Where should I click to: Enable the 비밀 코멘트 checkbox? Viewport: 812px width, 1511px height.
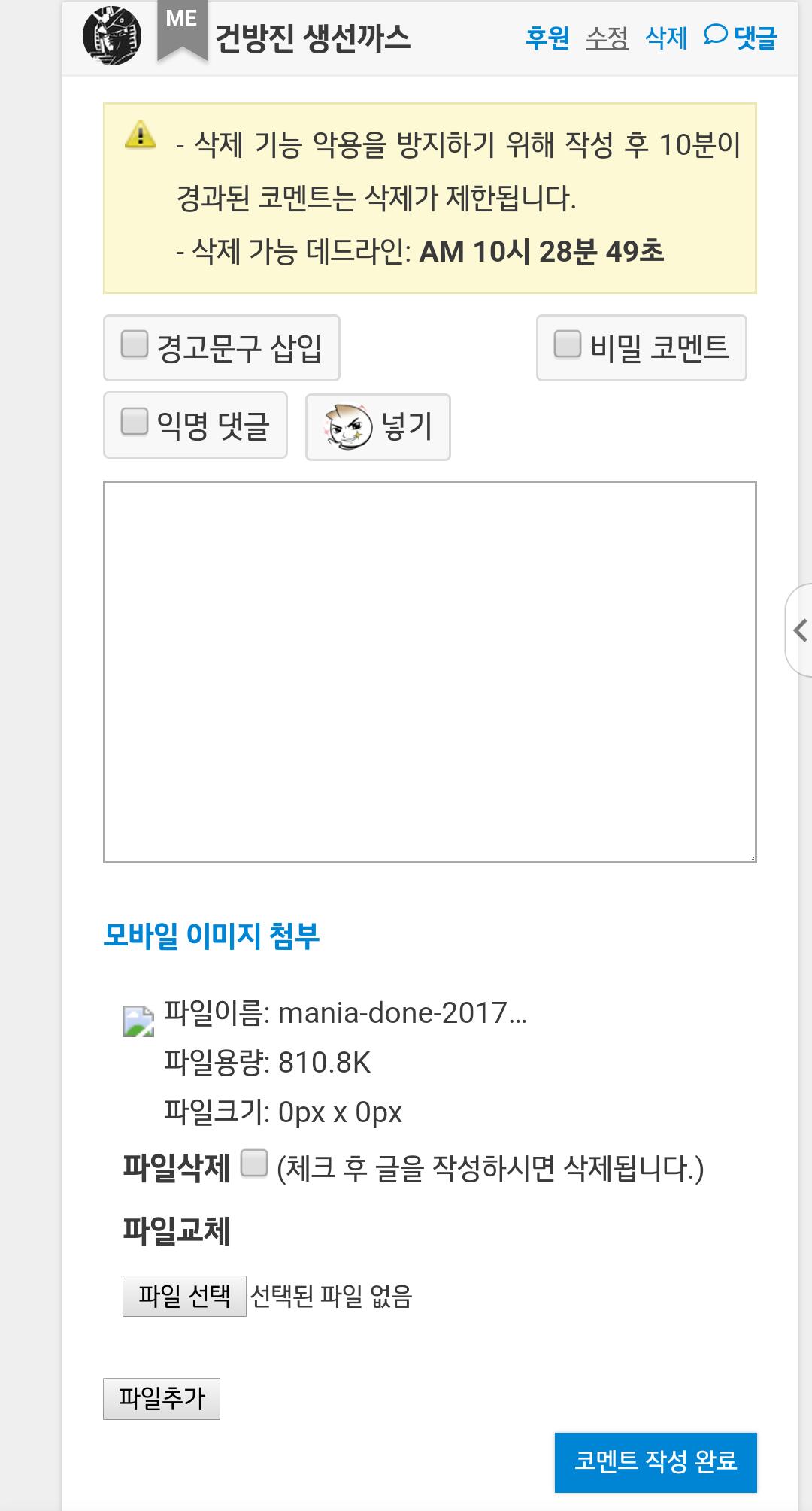(x=568, y=344)
